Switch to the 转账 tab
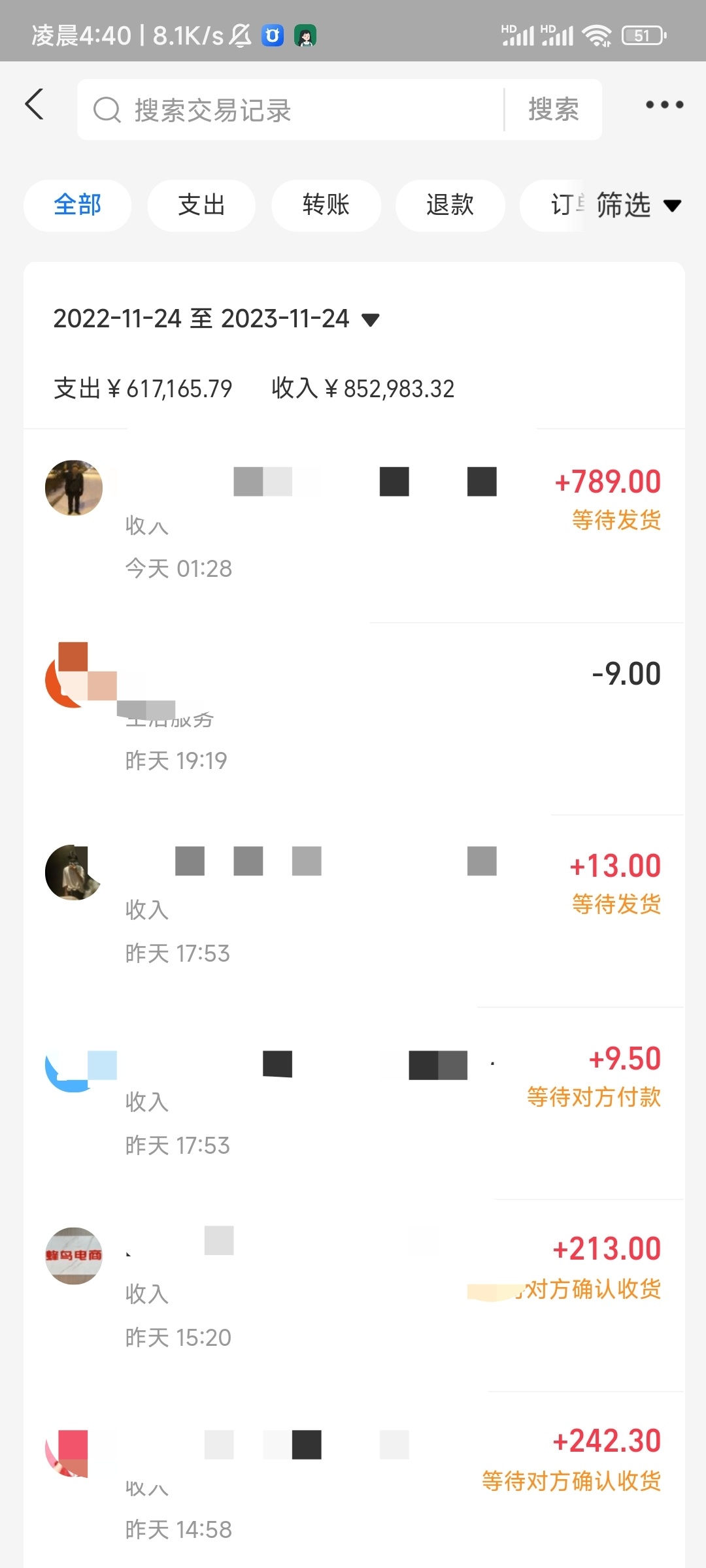Screen dimensions: 706x1568 [326, 205]
